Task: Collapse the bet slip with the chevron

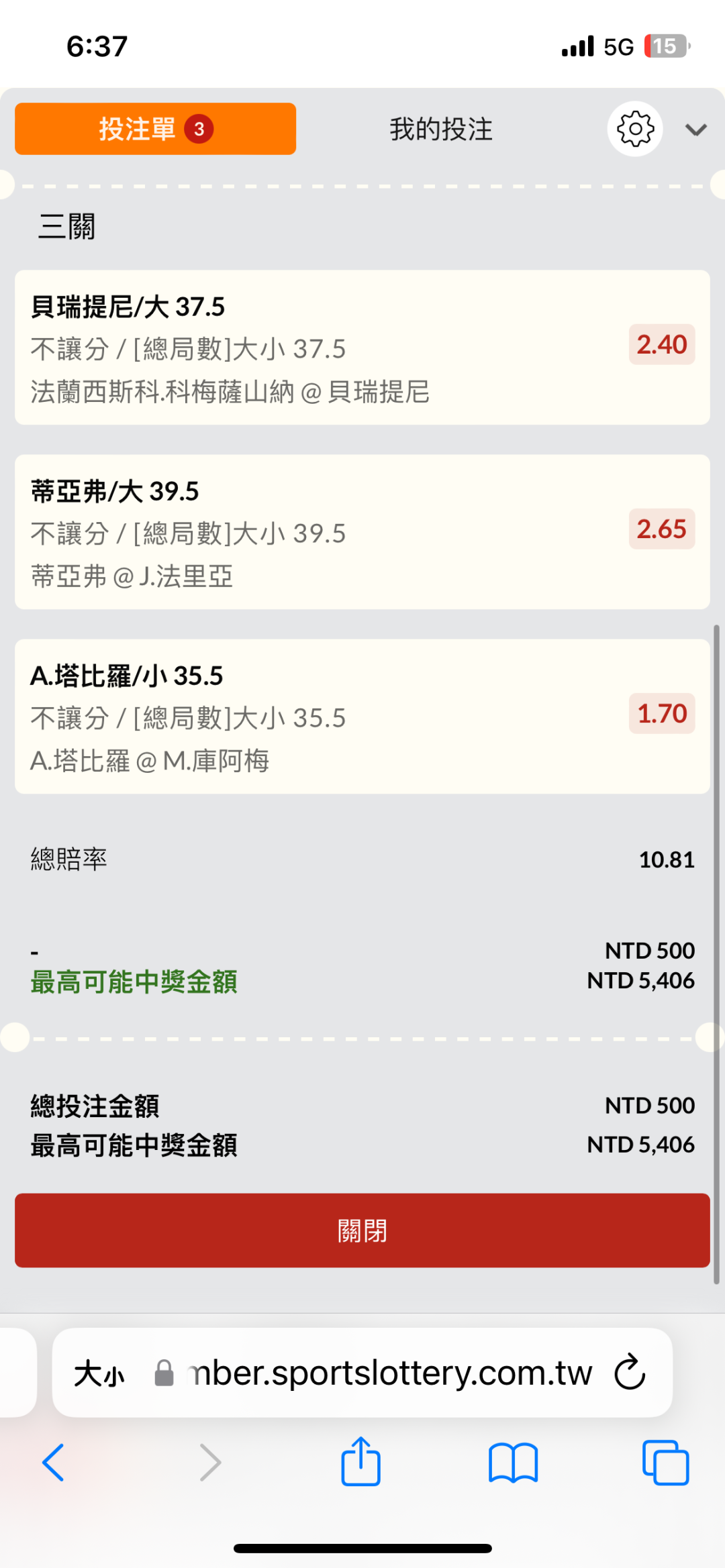Action: (696, 129)
